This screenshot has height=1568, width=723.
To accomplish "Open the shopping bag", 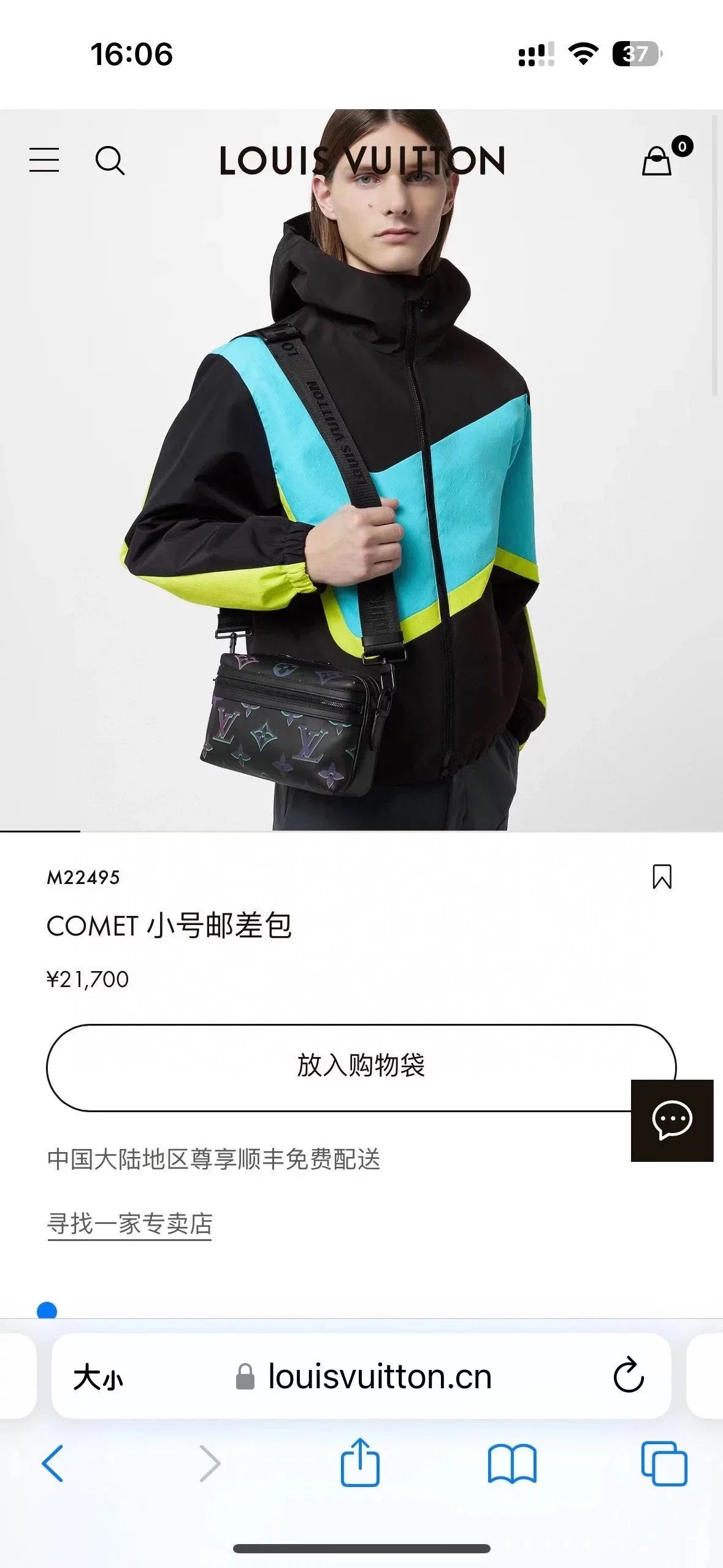I will point(657,161).
